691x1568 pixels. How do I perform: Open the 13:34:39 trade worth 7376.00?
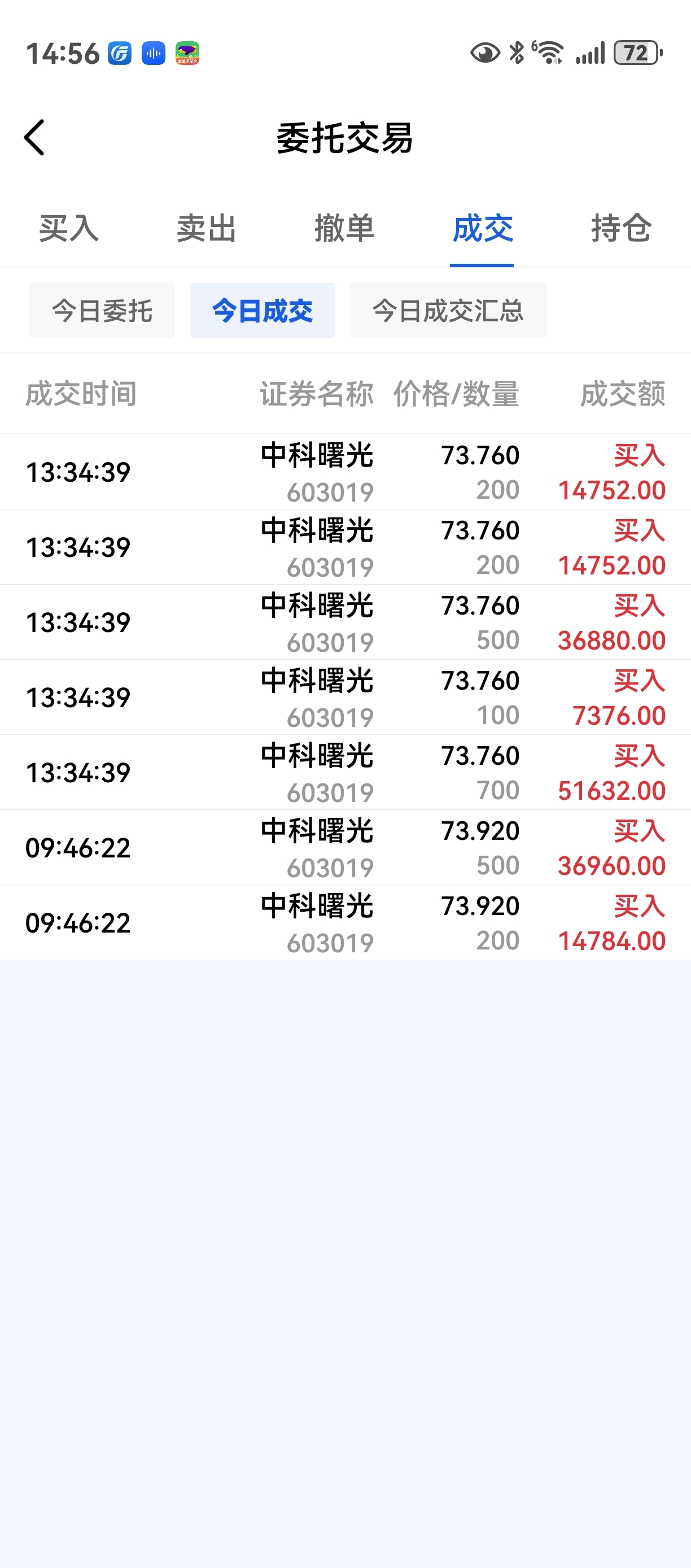pos(345,698)
